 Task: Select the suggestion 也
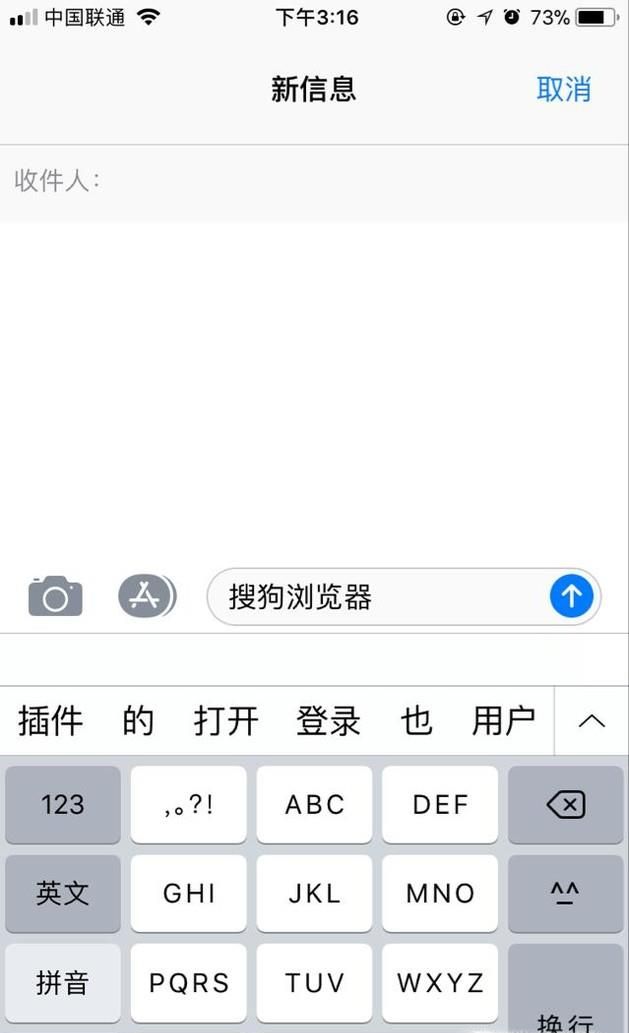click(416, 720)
